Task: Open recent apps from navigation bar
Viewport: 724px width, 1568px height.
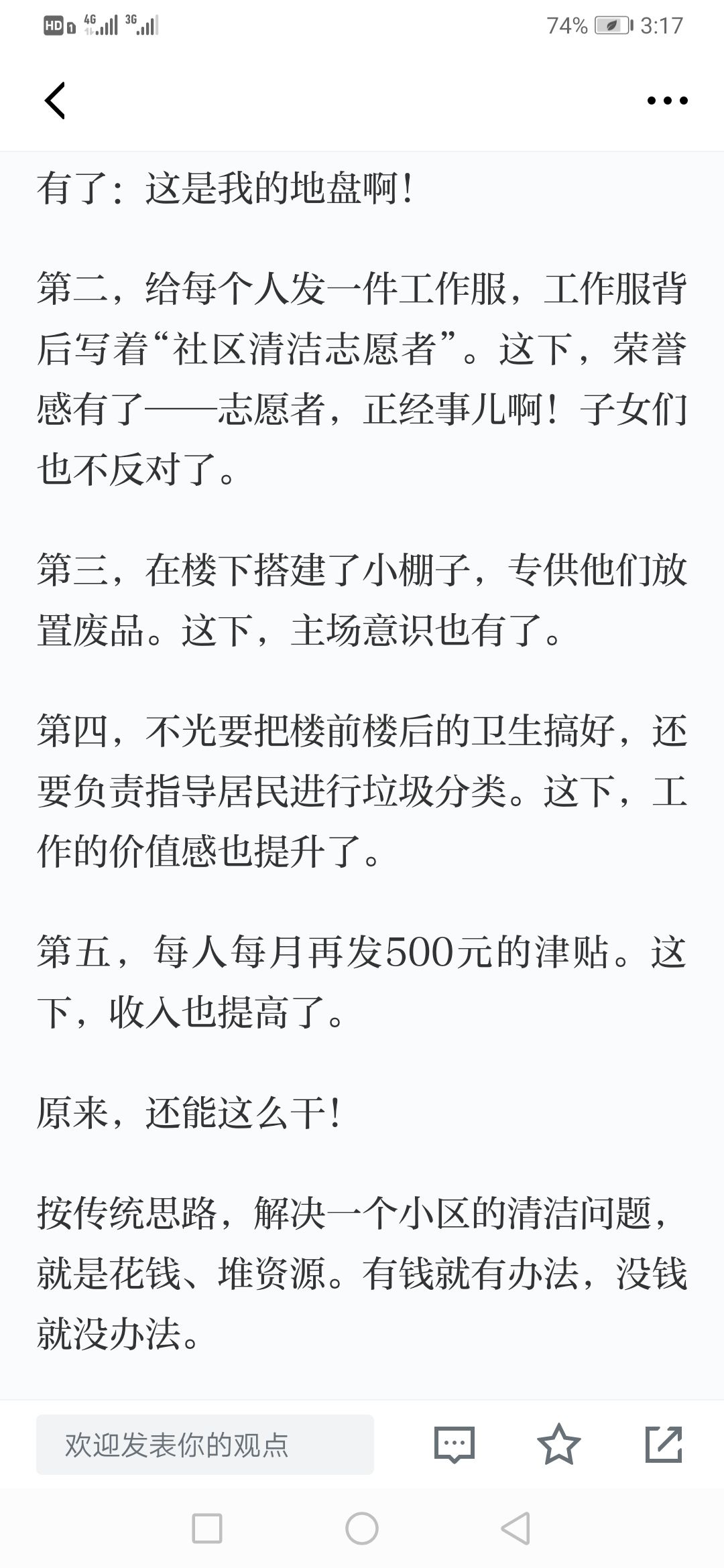Action: click(207, 1528)
